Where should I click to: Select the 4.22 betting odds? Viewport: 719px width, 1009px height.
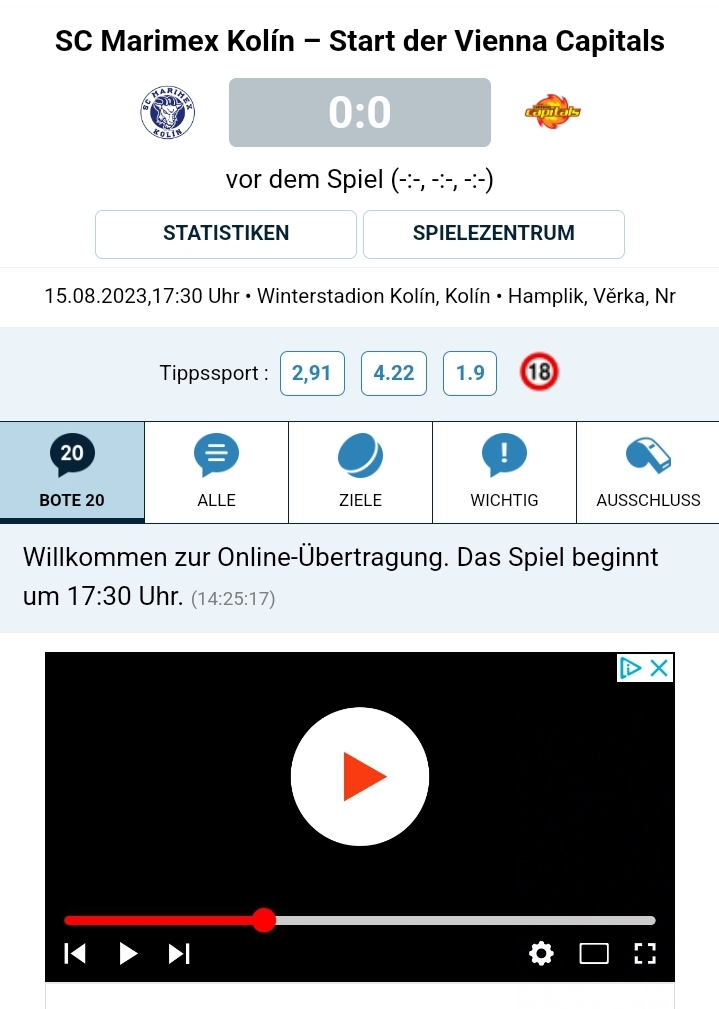[x=393, y=374]
